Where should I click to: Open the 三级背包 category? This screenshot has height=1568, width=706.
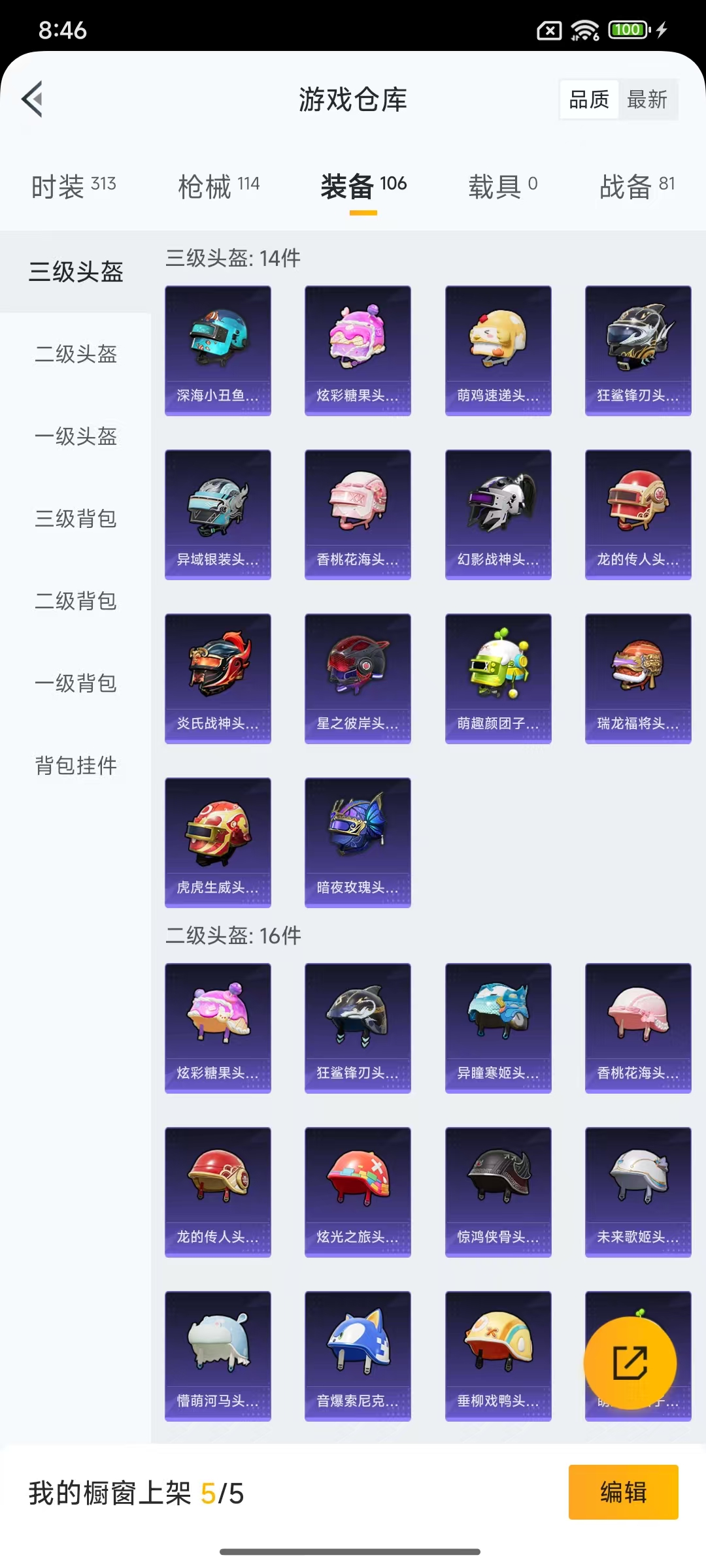coord(74,520)
